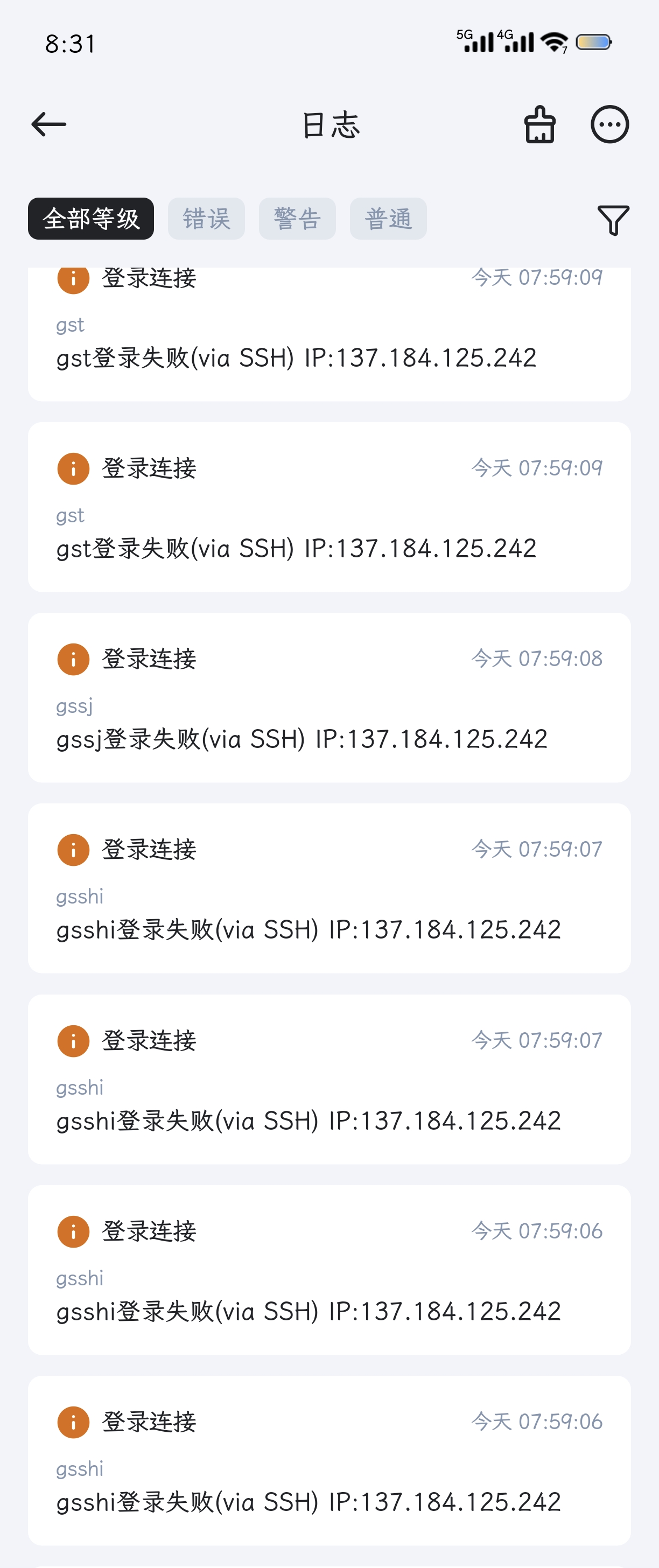Image resolution: width=659 pixels, height=1568 pixels.
Task: Enable the 警告 level filter
Action: pyautogui.click(x=297, y=219)
